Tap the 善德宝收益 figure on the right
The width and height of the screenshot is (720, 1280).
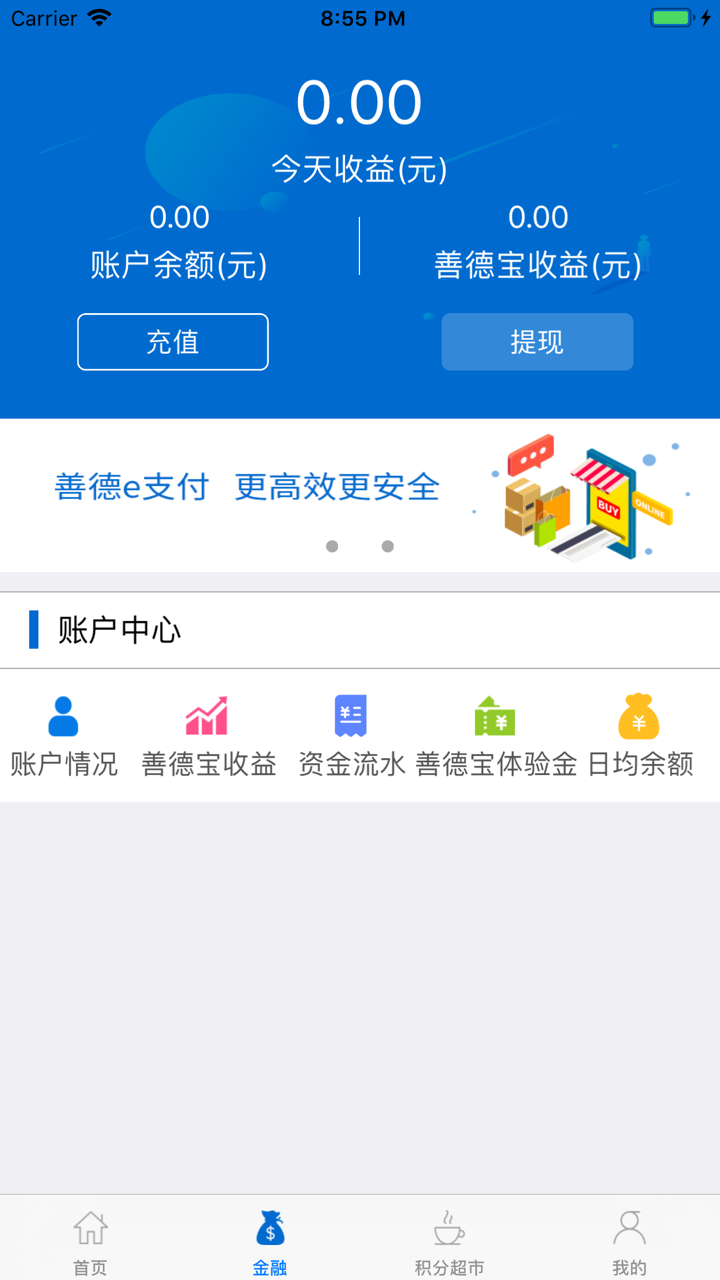point(537,217)
